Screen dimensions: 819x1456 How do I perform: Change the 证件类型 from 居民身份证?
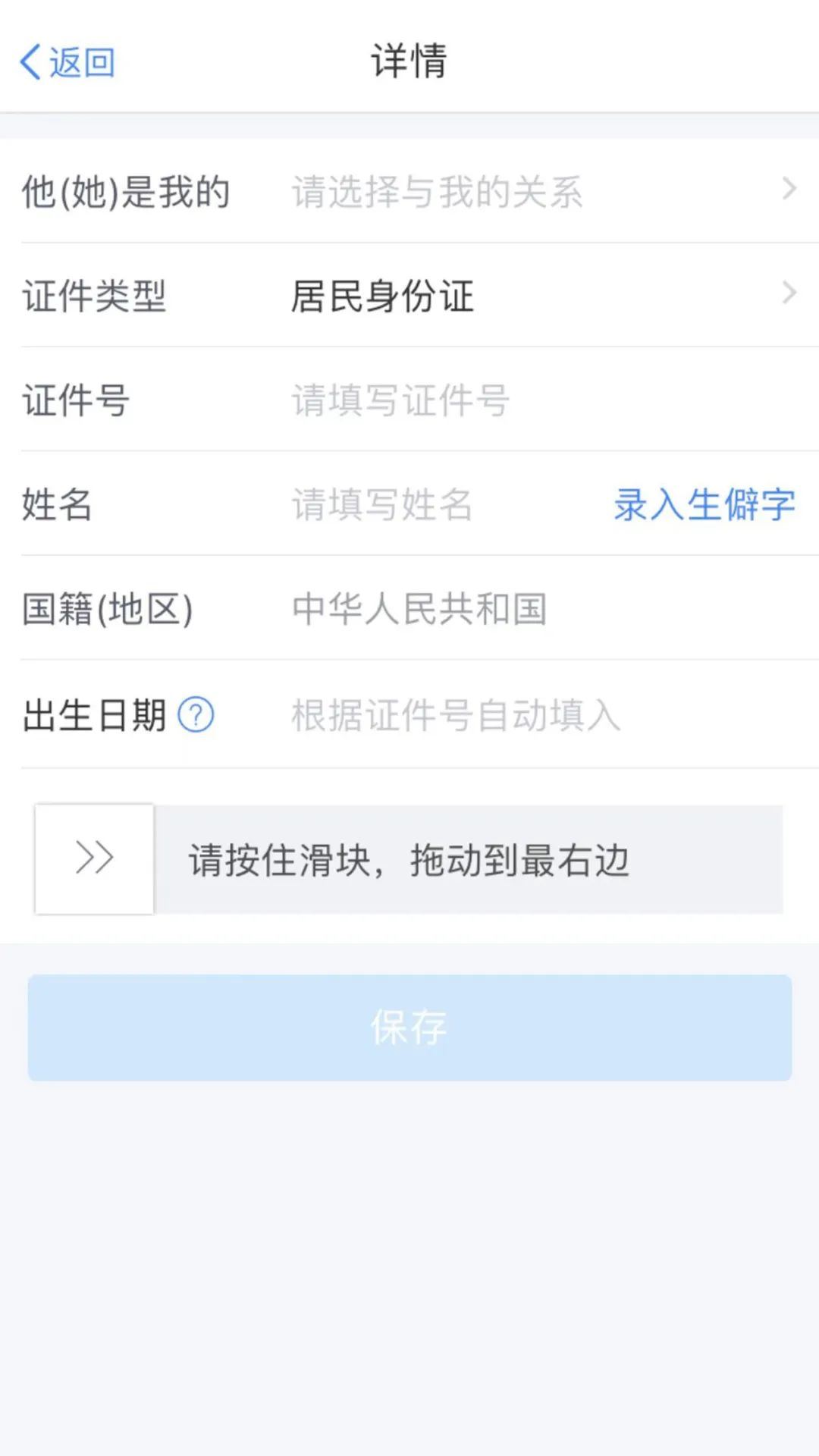pyautogui.click(x=409, y=295)
